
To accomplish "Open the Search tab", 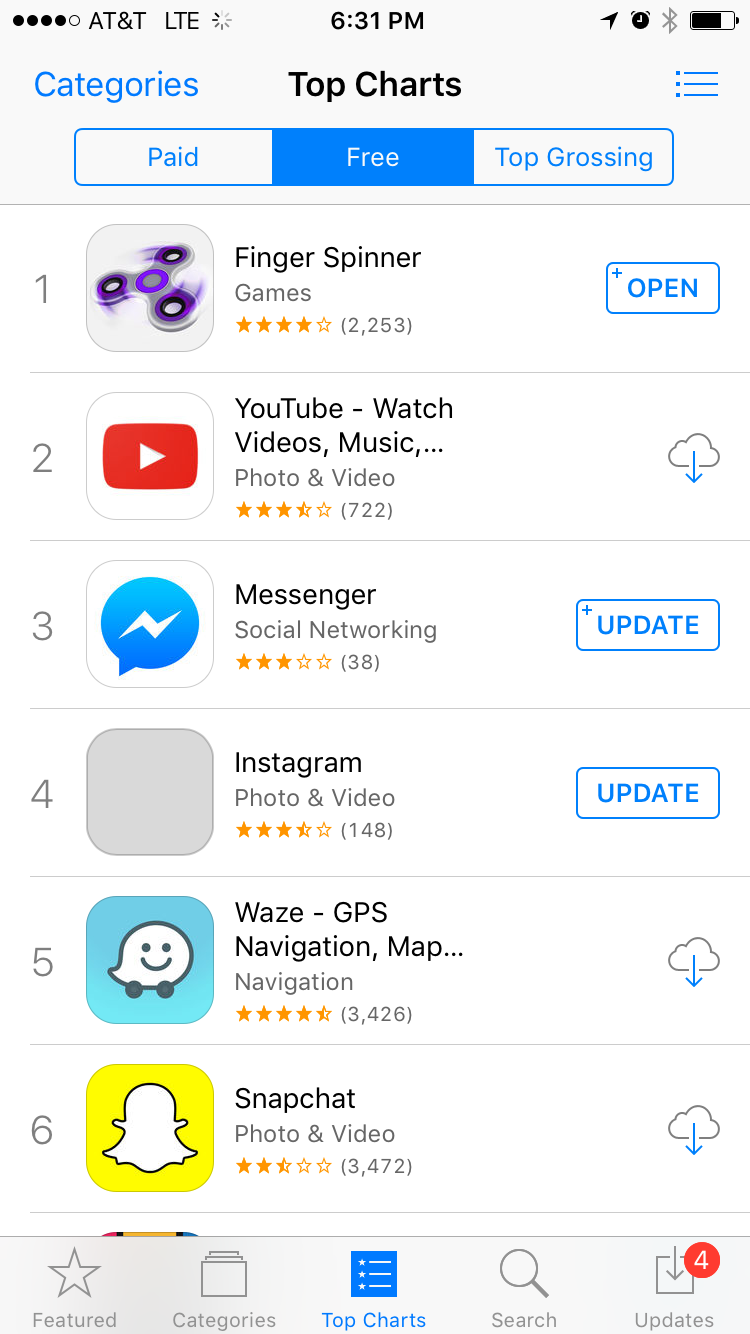I will click(x=524, y=1289).
